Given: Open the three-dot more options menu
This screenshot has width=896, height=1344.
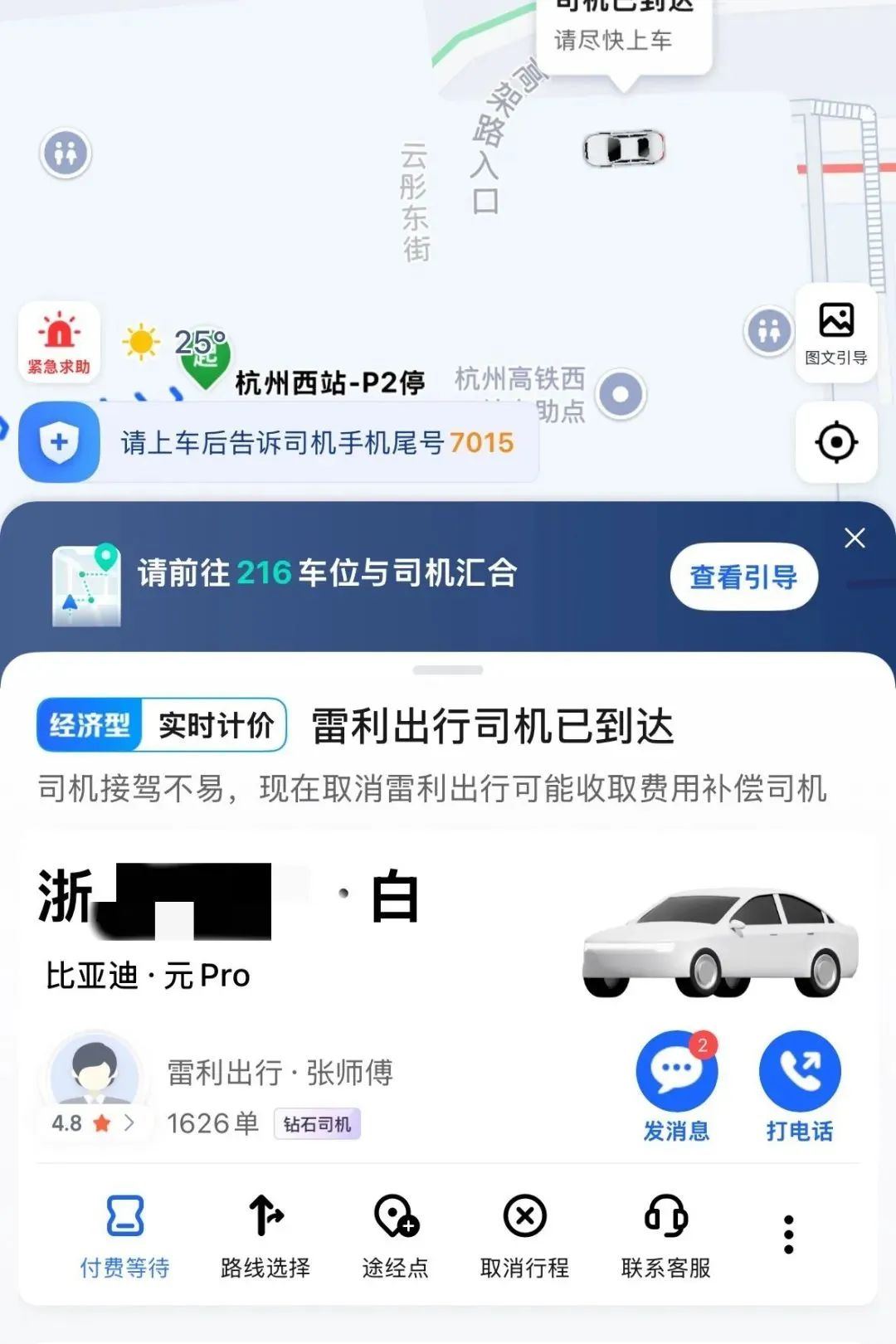Looking at the screenshot, I should click(x=788, y=1234).
